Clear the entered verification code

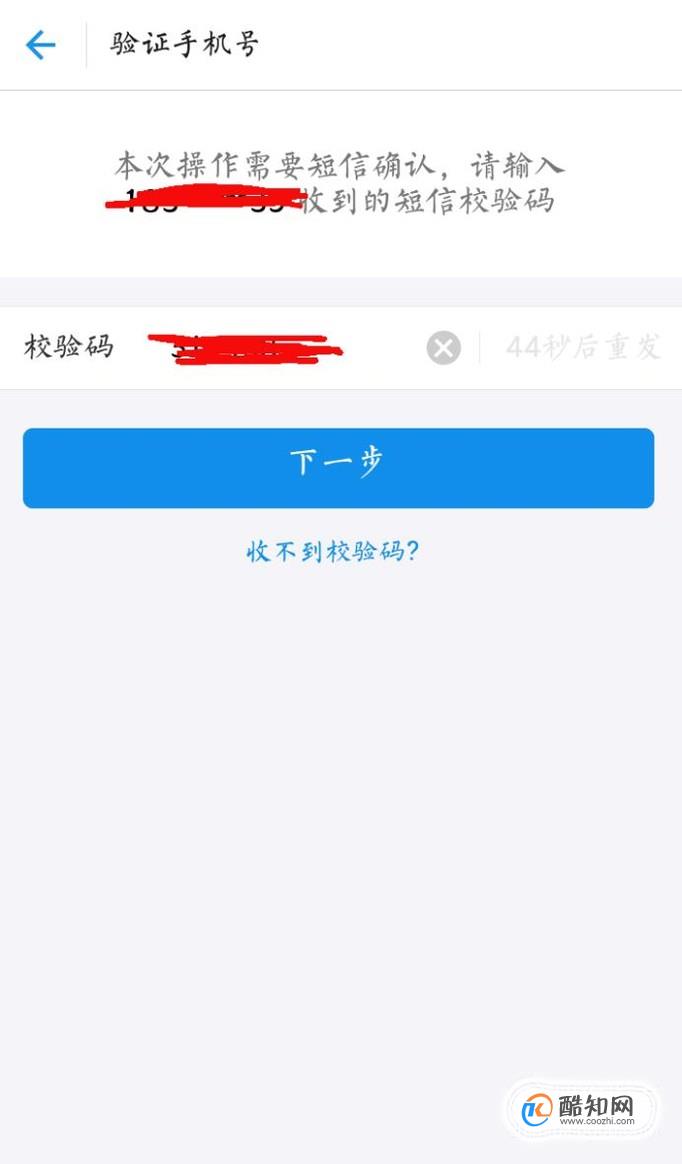click(444, 348)
